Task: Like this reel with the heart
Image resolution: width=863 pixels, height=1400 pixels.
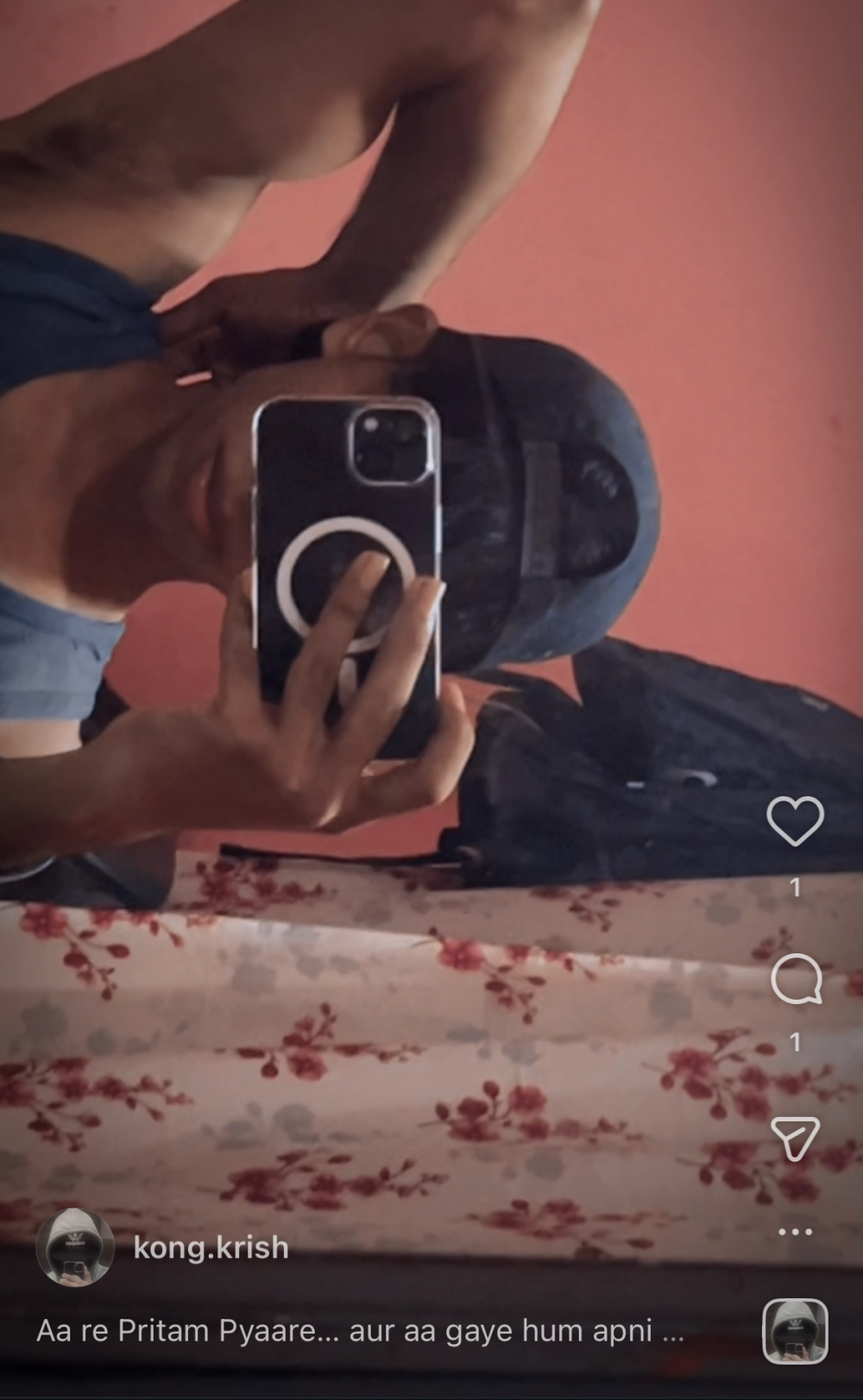Action: pos(795,820)
